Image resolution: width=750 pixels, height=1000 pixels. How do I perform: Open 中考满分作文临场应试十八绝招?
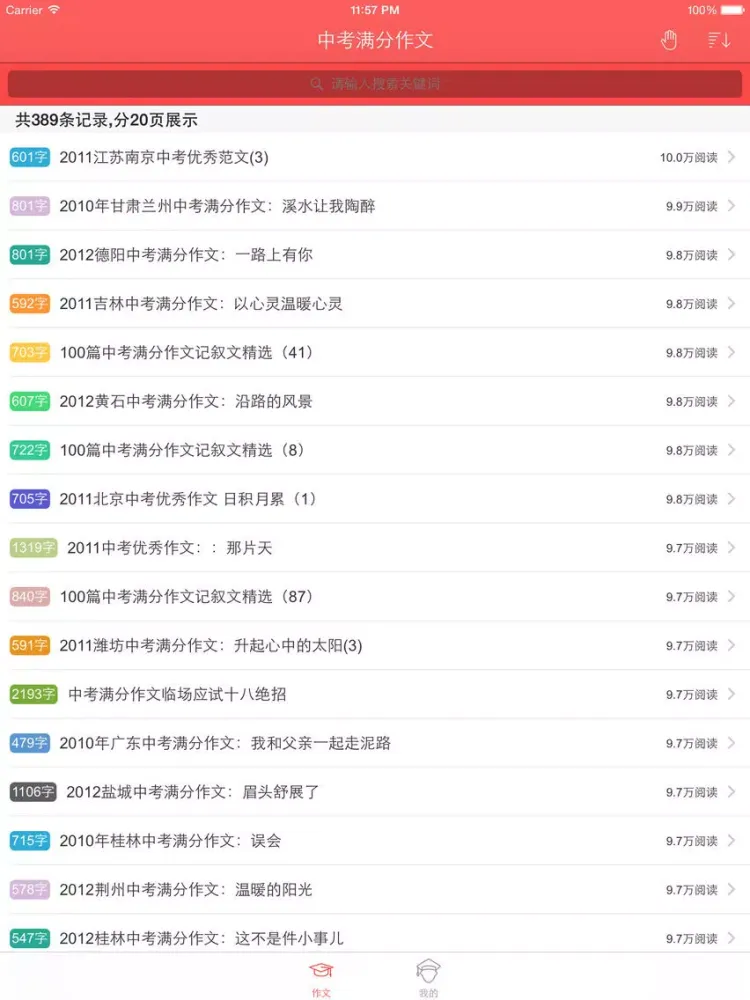(375, 694)
